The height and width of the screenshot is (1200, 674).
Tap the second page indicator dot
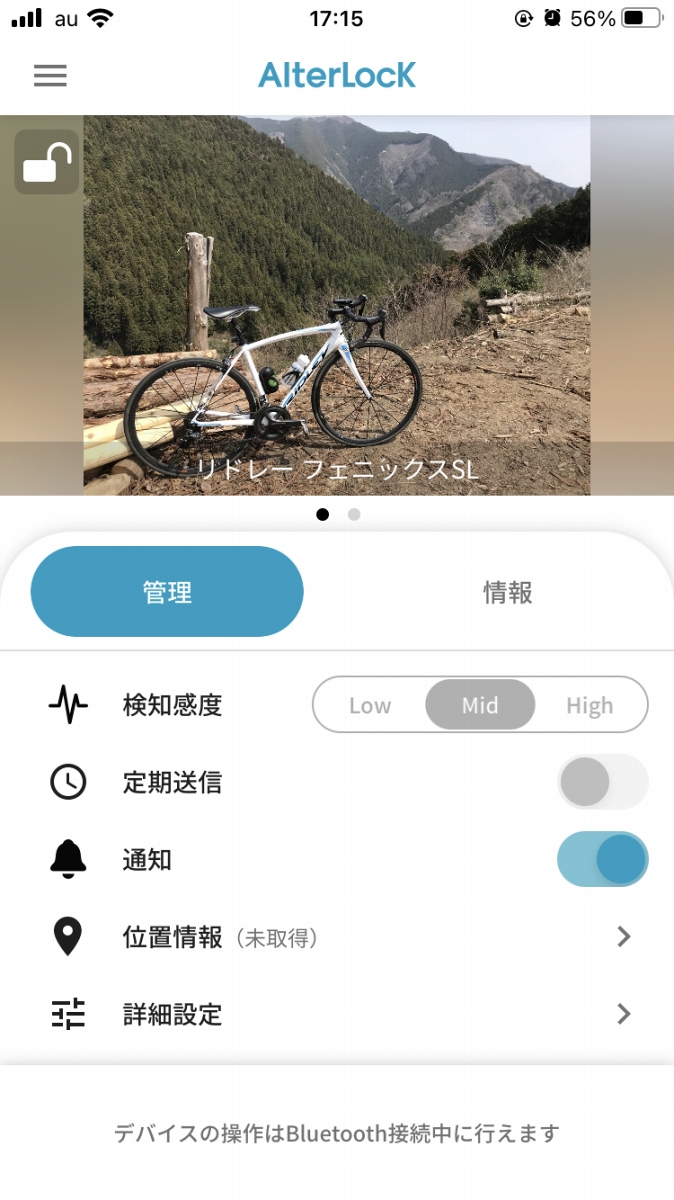(354, 515)
